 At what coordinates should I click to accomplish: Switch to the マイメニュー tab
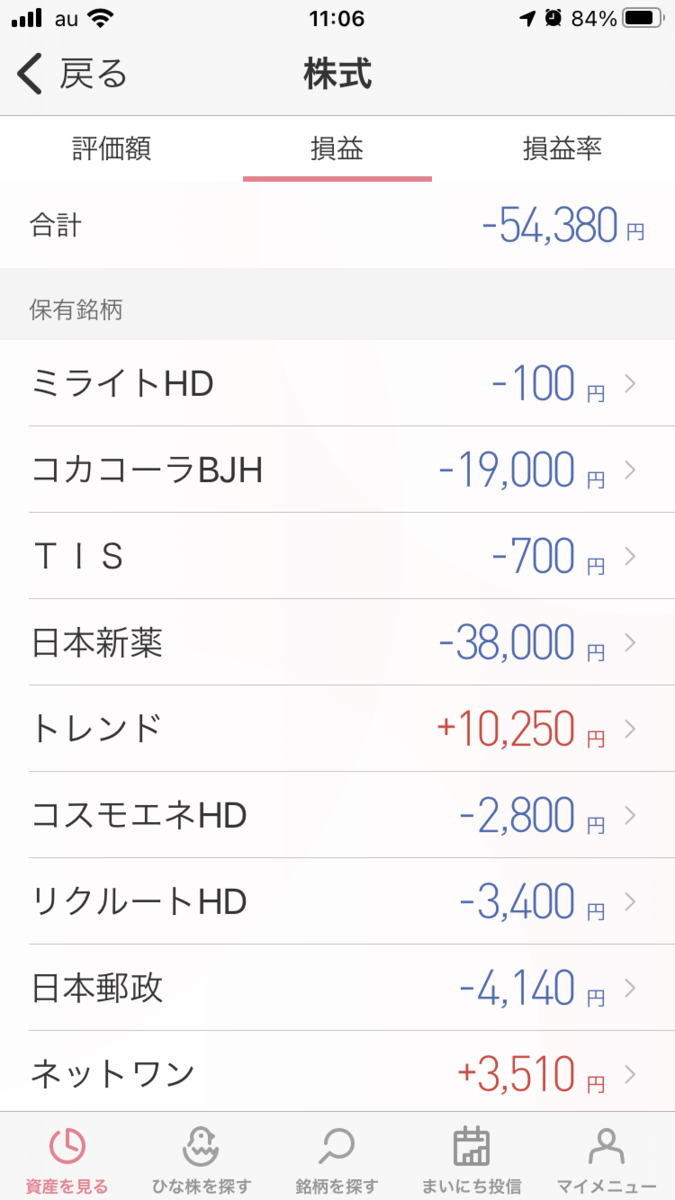pos(606,1160)
